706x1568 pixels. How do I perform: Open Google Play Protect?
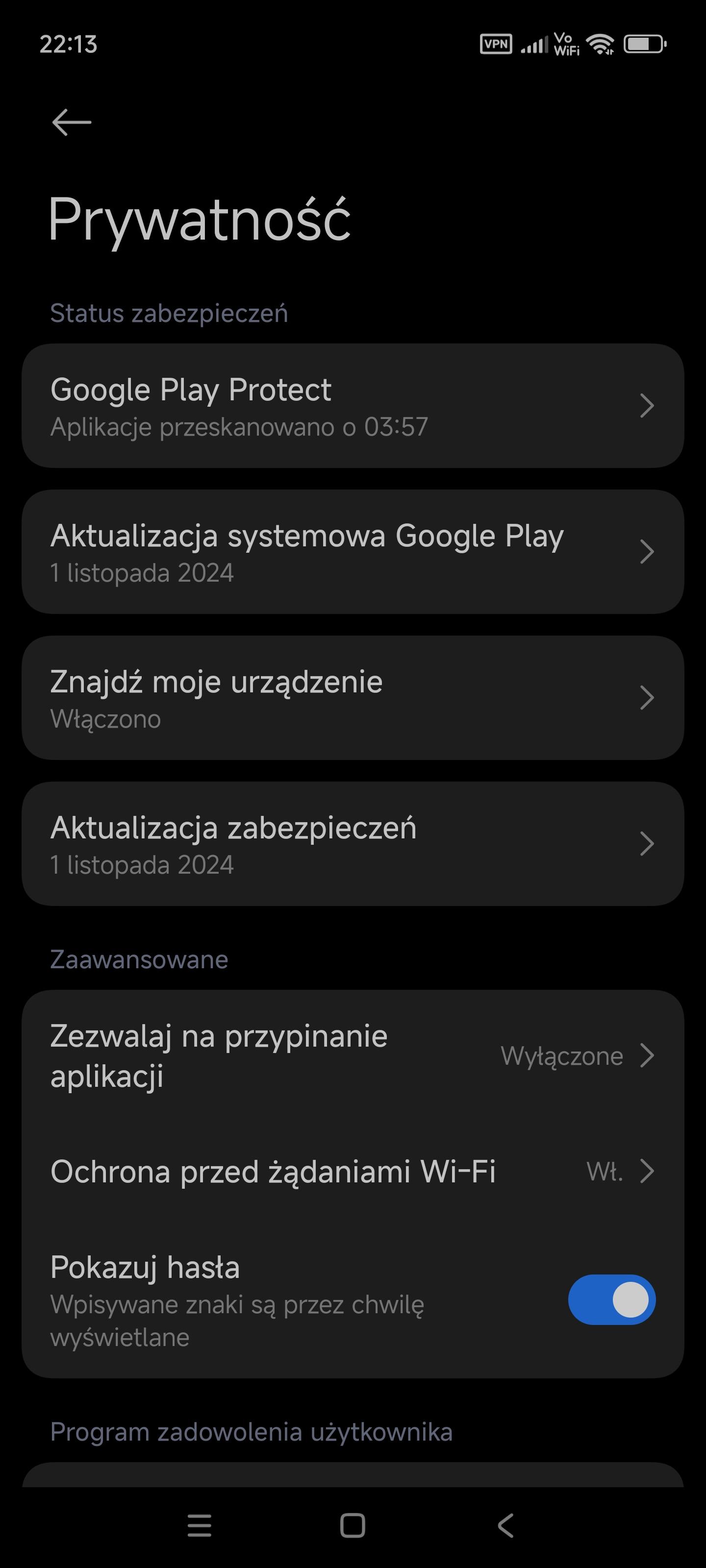tap(353, 405)
